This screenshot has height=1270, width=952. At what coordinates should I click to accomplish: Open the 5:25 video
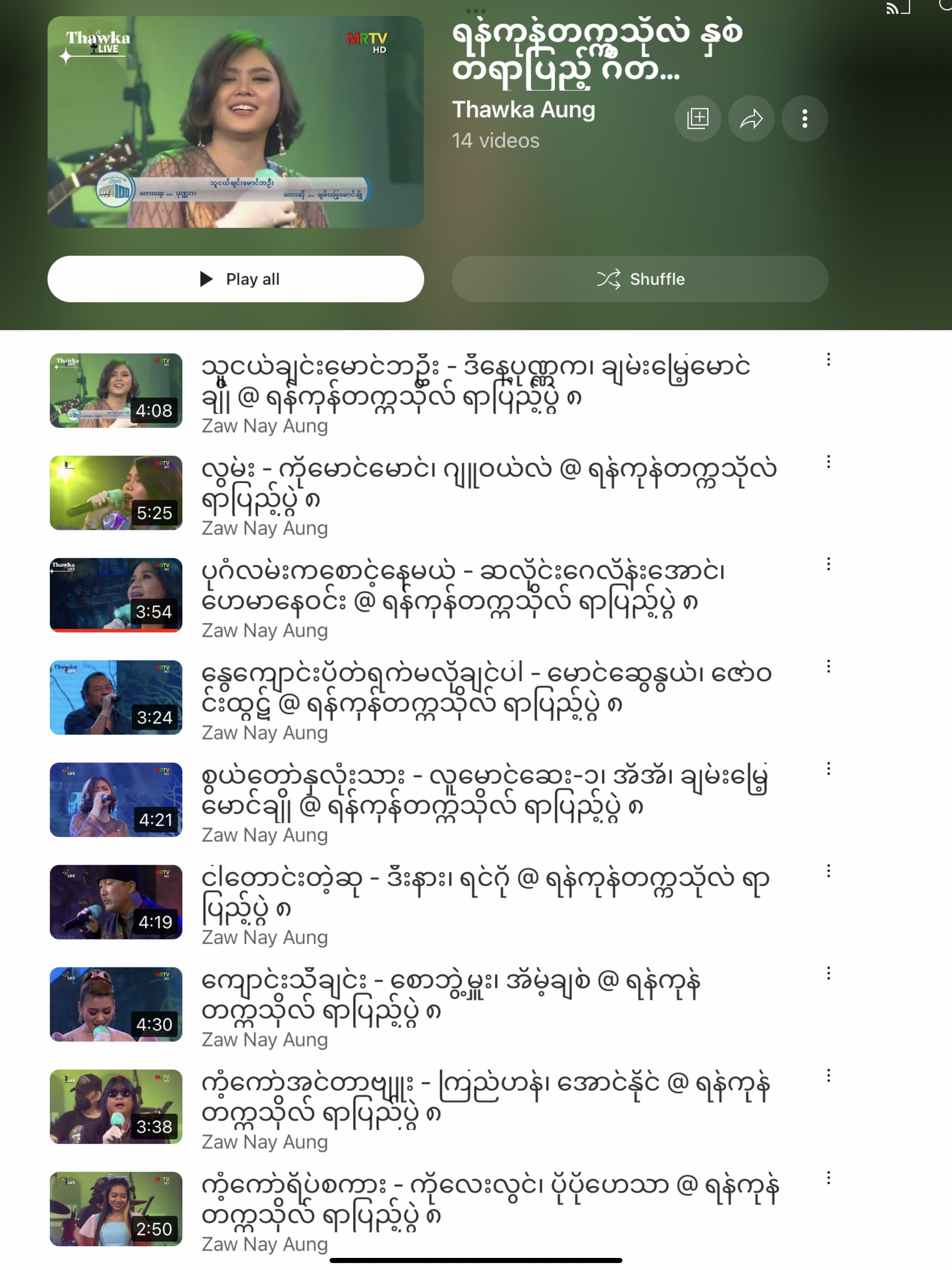(x=116, y=493)
